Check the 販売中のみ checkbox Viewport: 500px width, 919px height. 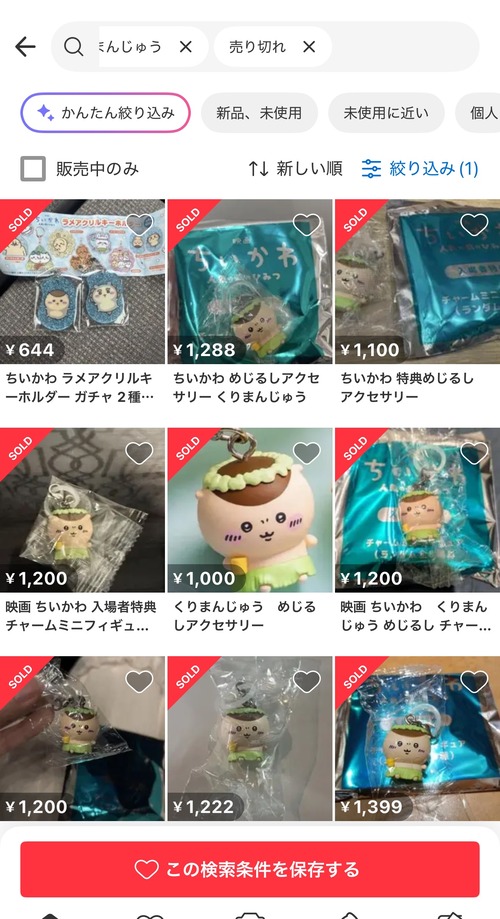[33, 169]
